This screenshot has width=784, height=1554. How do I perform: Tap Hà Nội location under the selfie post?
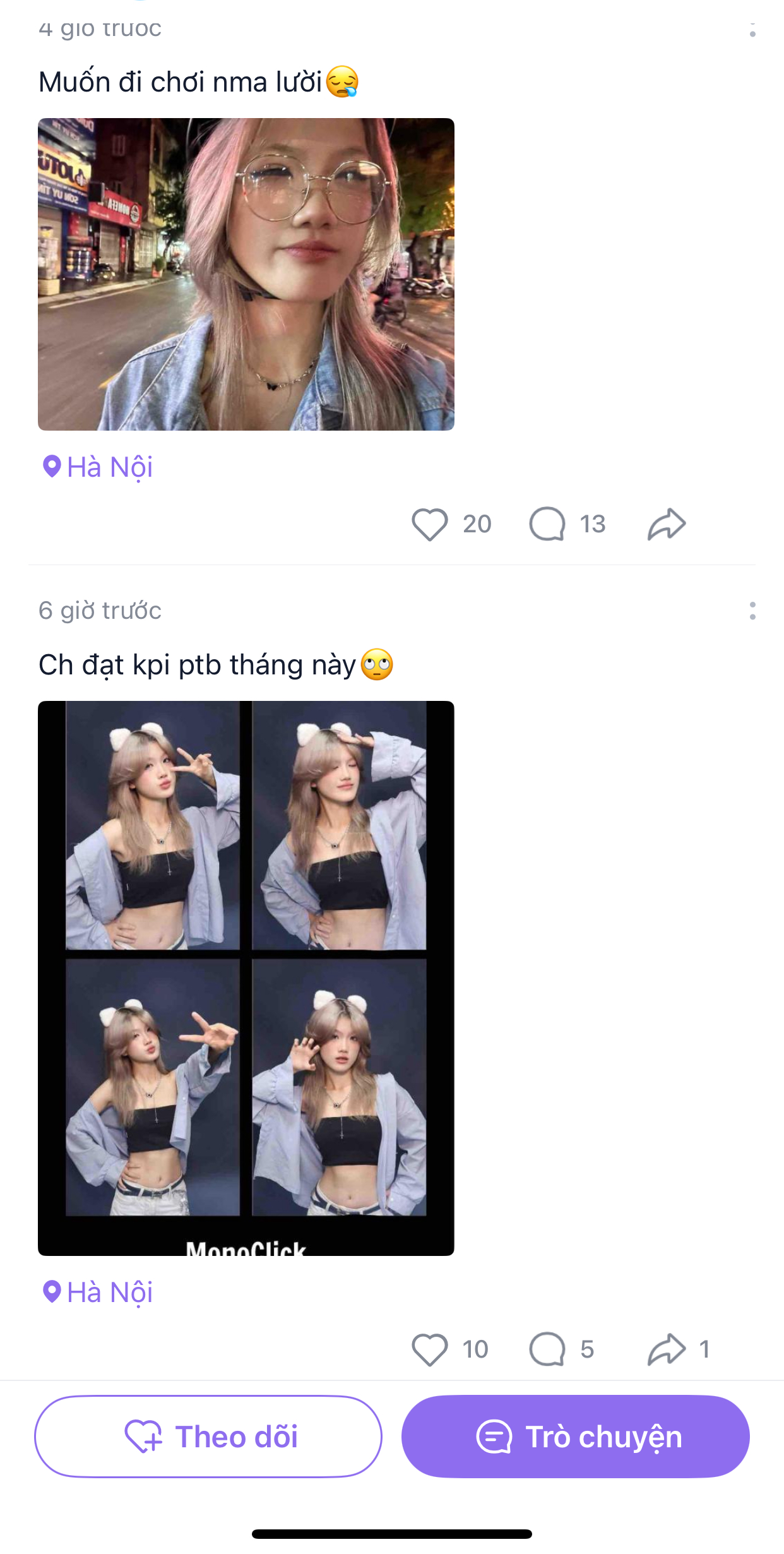pos(98,467)
